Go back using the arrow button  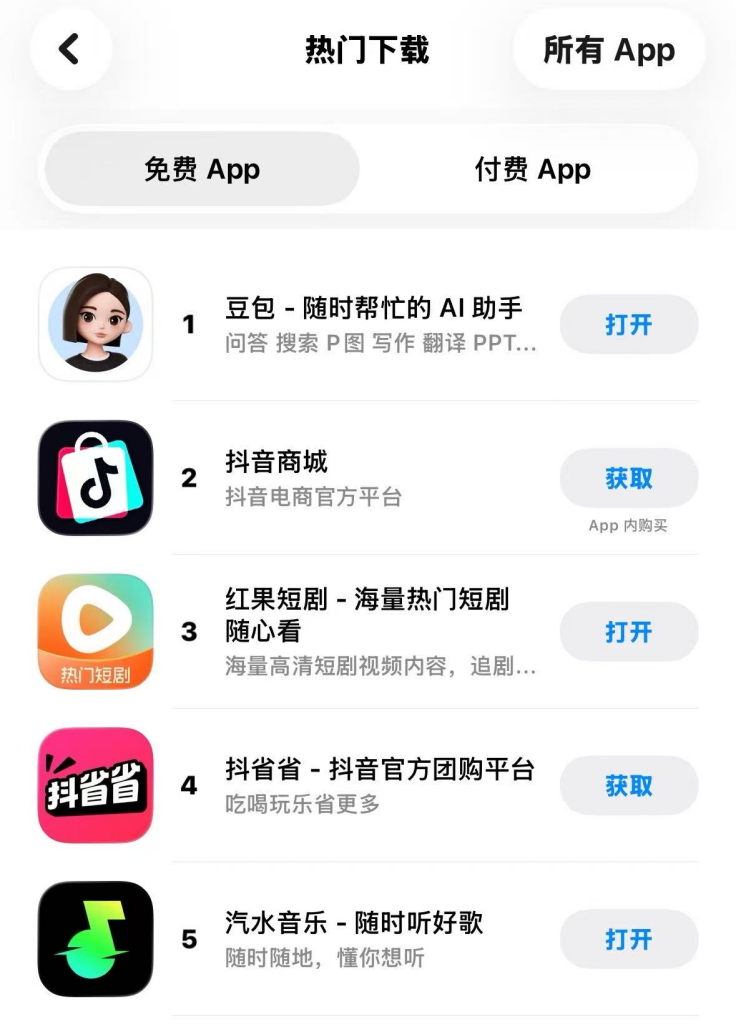[69, 49]
